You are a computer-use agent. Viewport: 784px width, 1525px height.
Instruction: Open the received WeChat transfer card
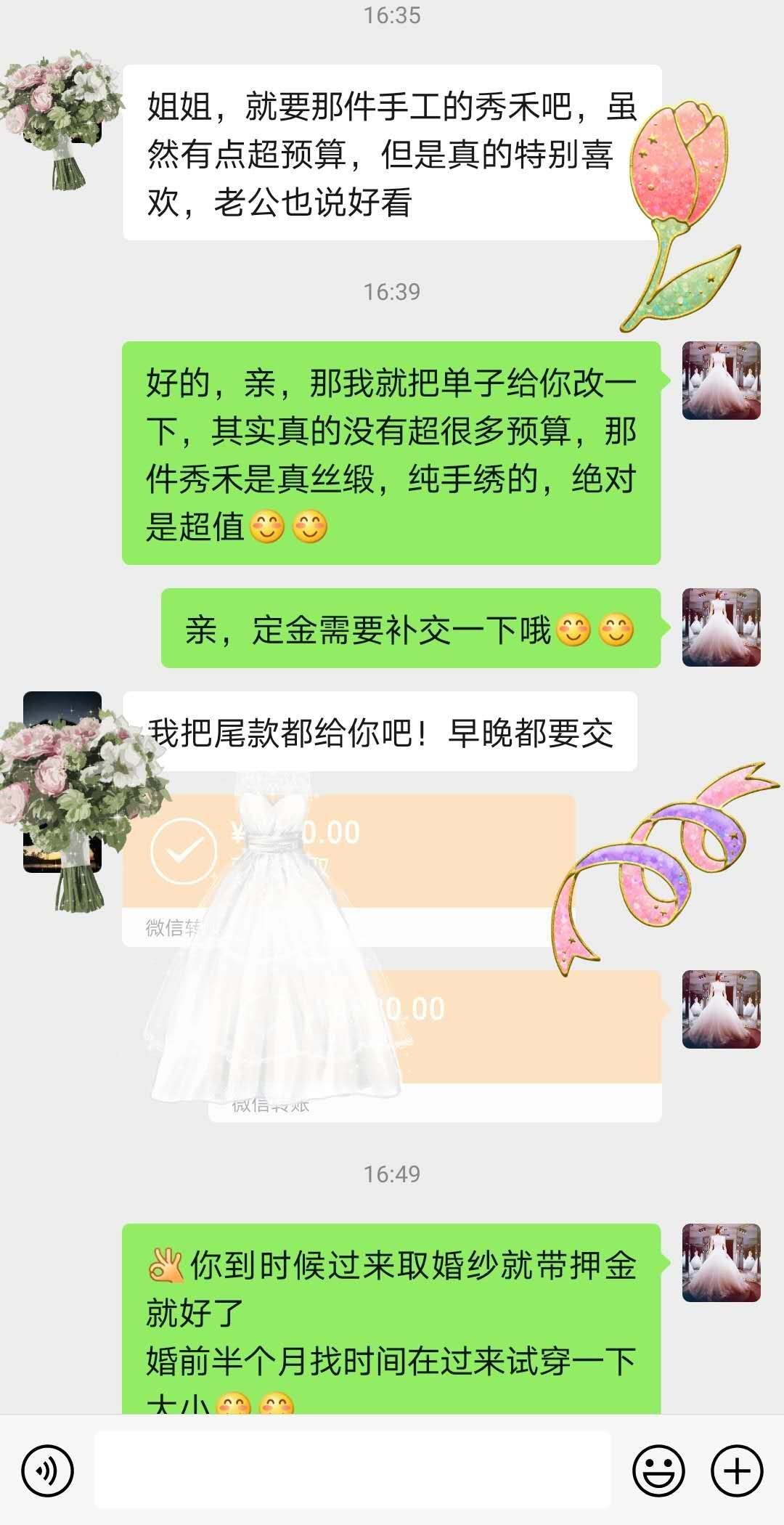pos(349,870)
